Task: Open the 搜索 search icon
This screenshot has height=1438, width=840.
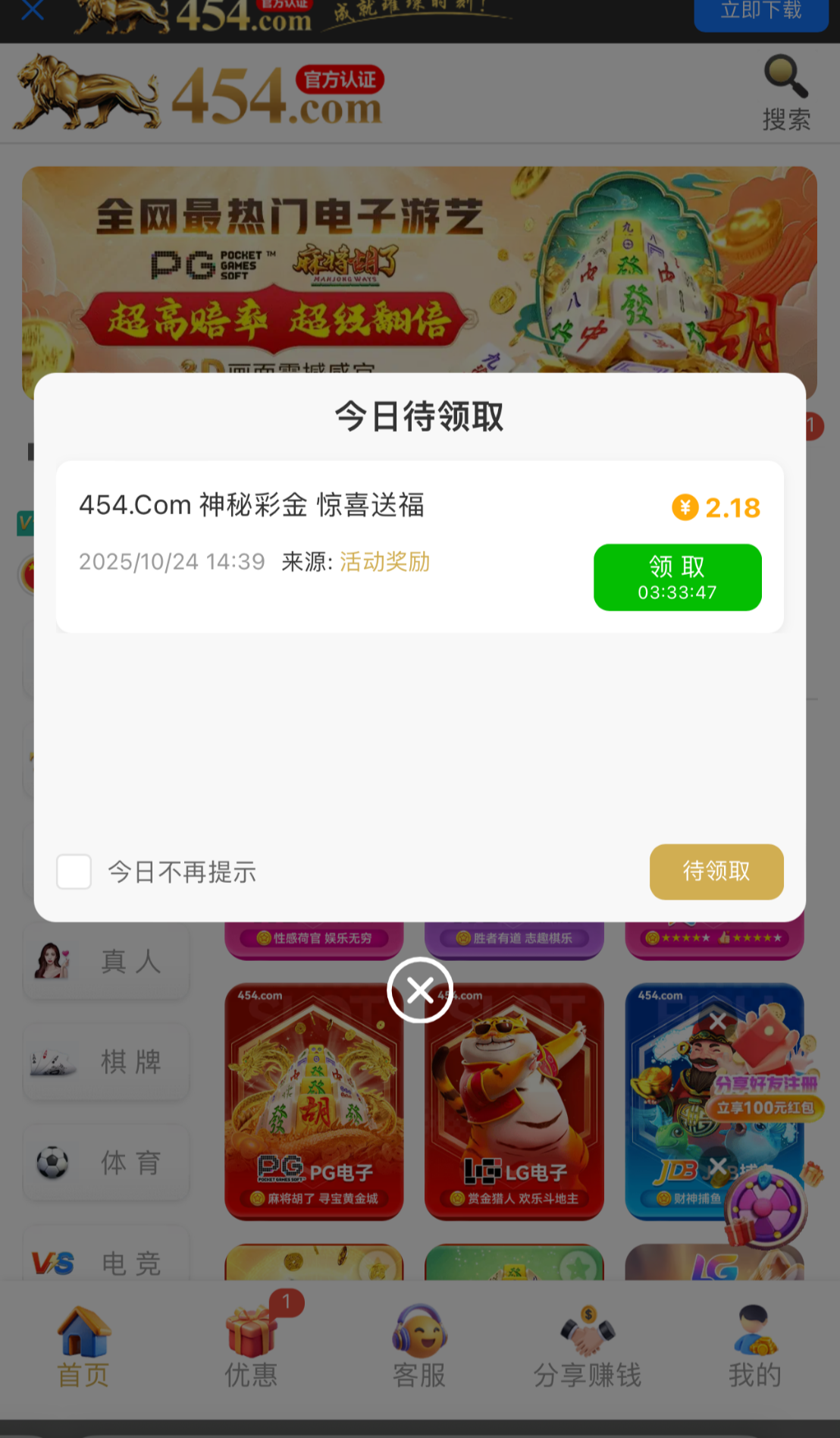Action: tap(786, 92)
